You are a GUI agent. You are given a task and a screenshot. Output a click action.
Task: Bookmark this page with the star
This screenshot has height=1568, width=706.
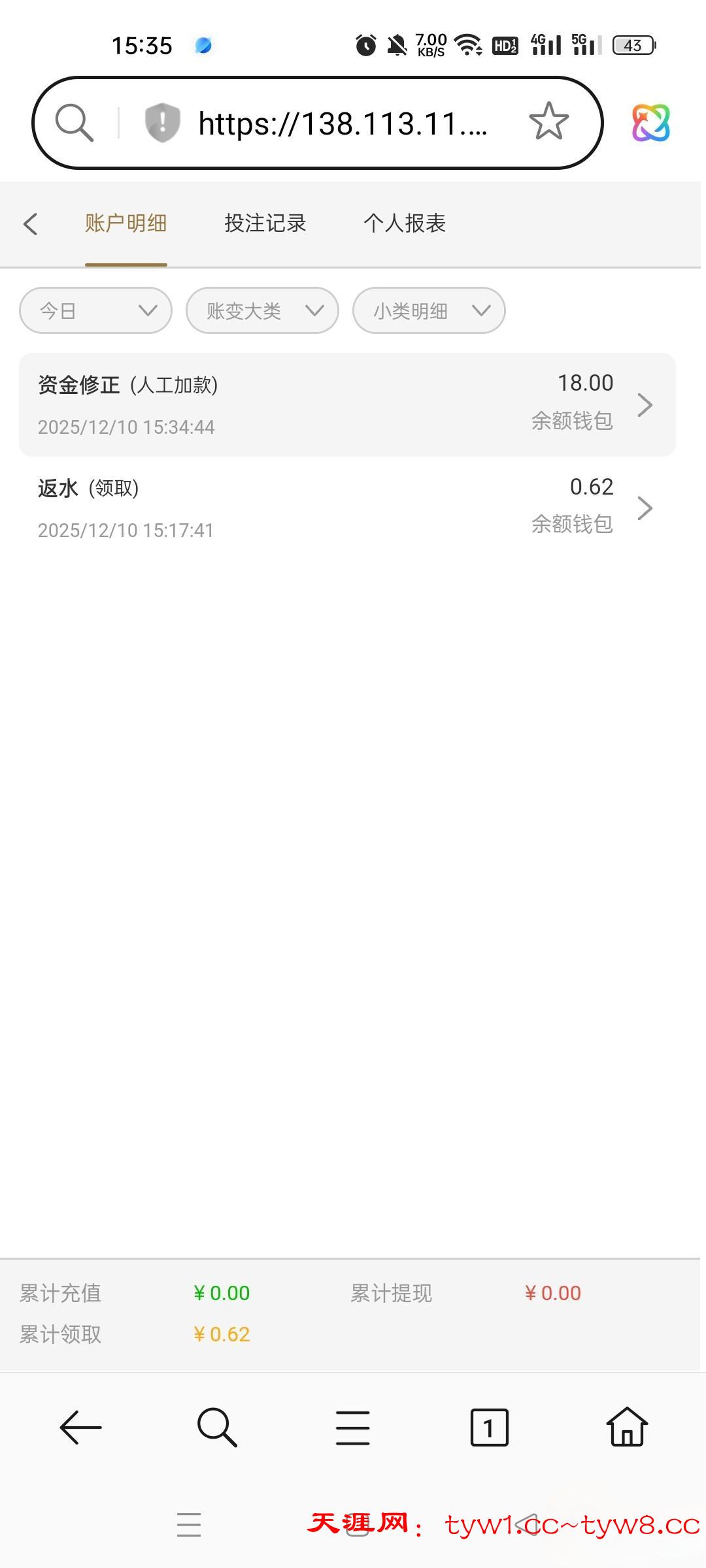tap(548, 122)
